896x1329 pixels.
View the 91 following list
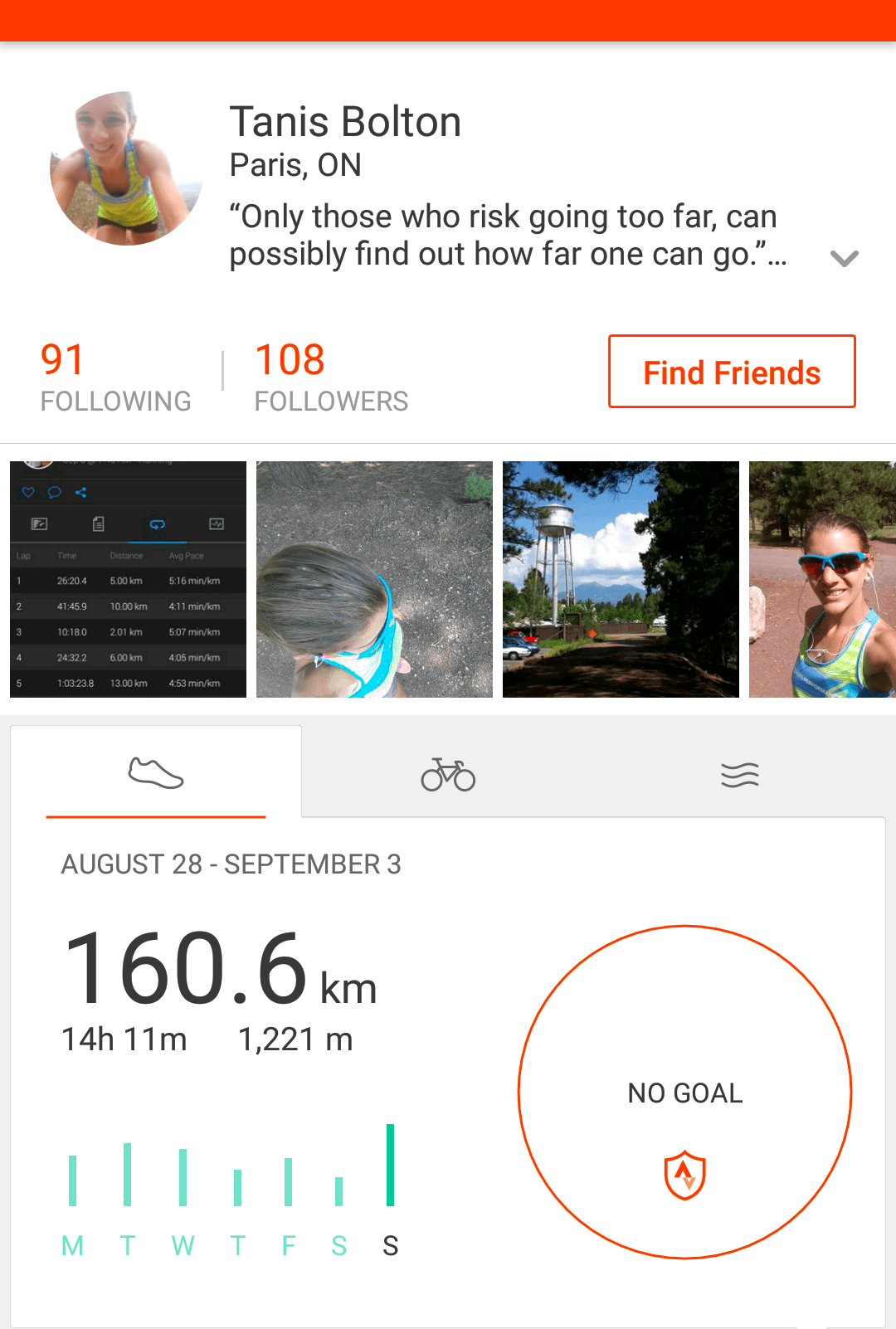115,377
